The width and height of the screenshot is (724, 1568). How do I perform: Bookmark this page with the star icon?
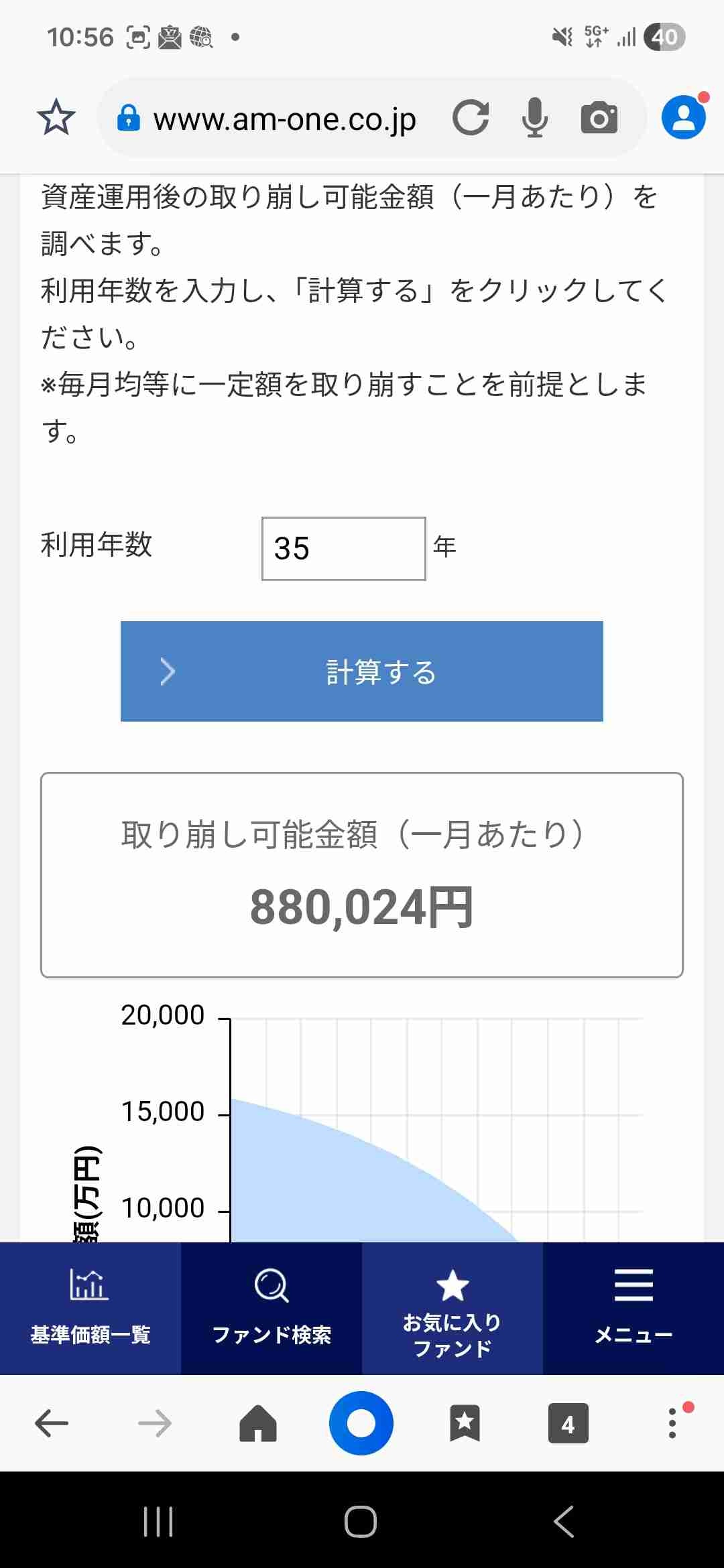coord(56,118)
